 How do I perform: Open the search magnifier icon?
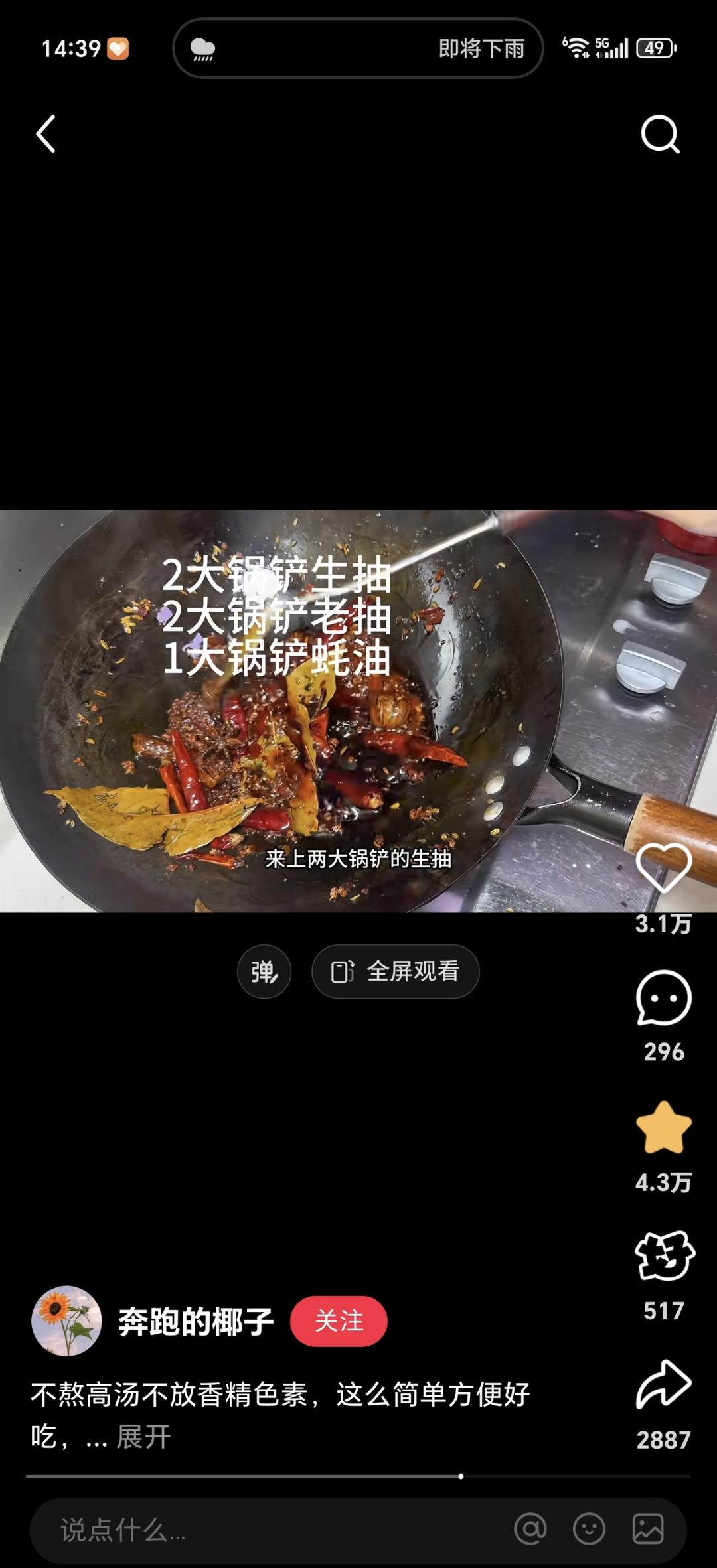[x=660, y=134]
